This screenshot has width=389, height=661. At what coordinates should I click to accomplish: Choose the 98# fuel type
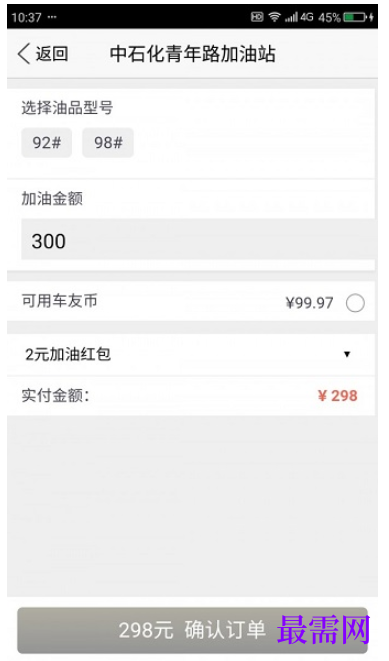[x=108, y=143]
